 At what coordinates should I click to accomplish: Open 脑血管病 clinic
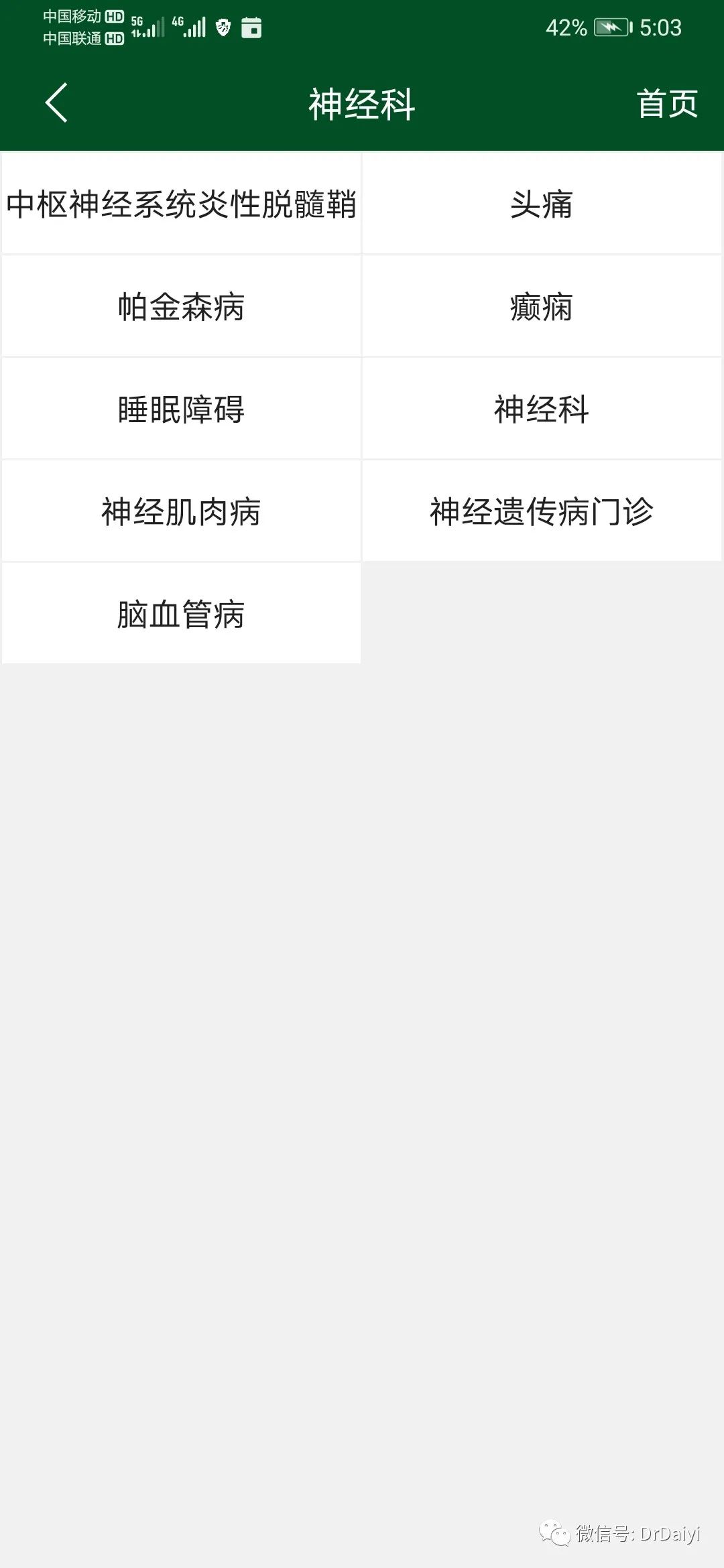pyautogui.click(x=181, y=614)
